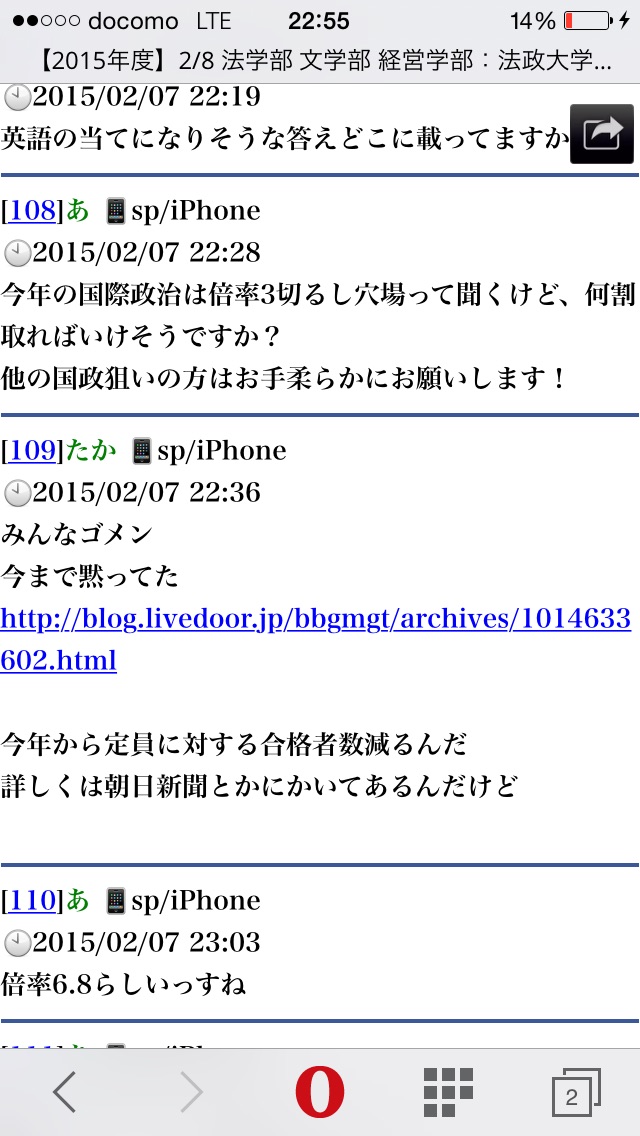Tap the share icon overlay

(x=602, y=134)
